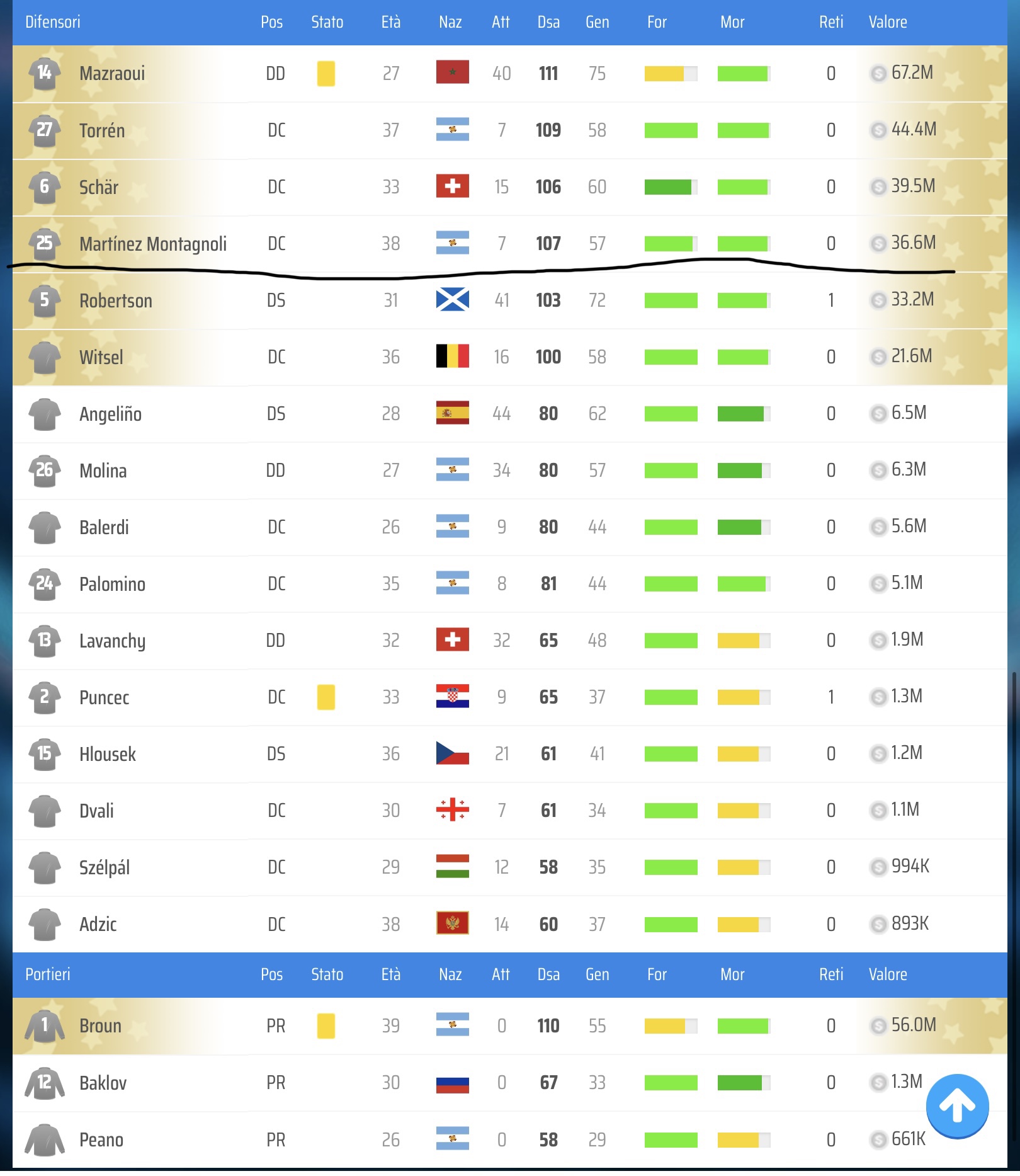This screenshot has height=1176, width=1020.
Task: Tap the scroll-to-top arrow button
Action: [x=957, y=1105]
